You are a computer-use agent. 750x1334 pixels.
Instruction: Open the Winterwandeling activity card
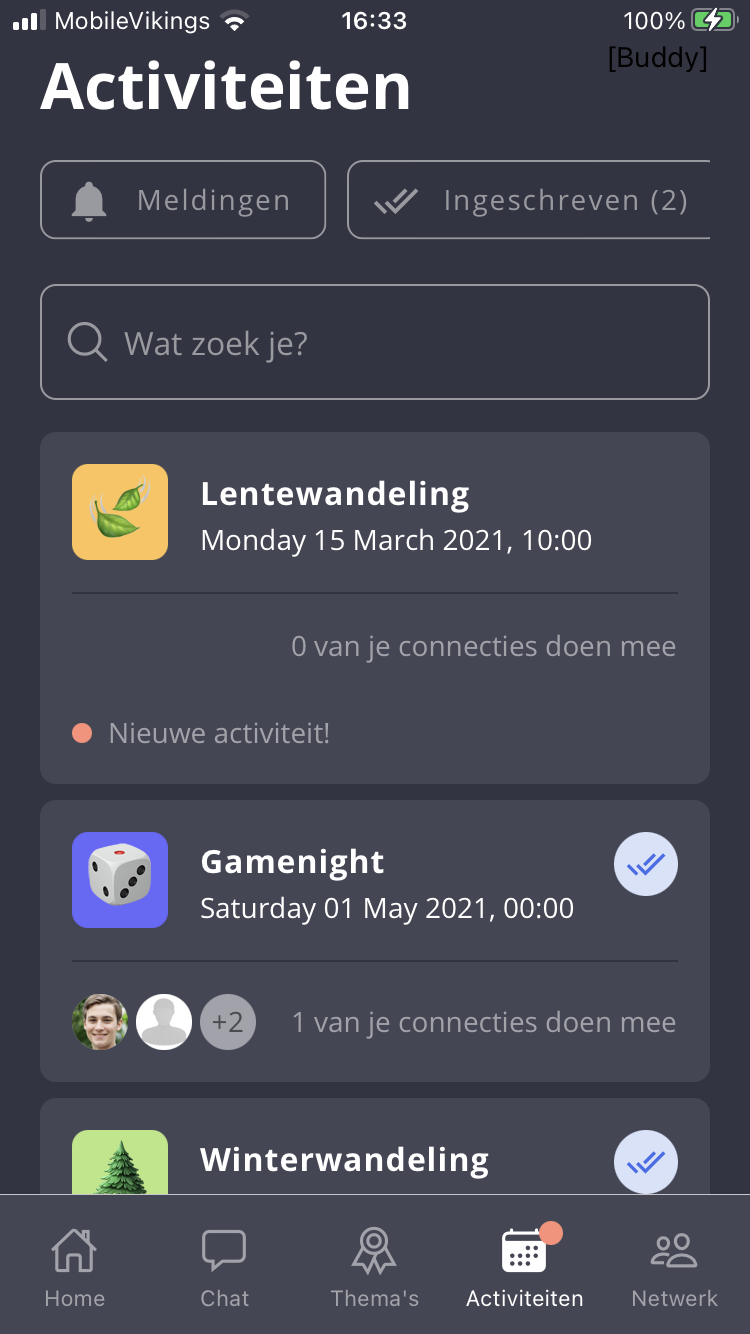click(x=375, y=1146)
